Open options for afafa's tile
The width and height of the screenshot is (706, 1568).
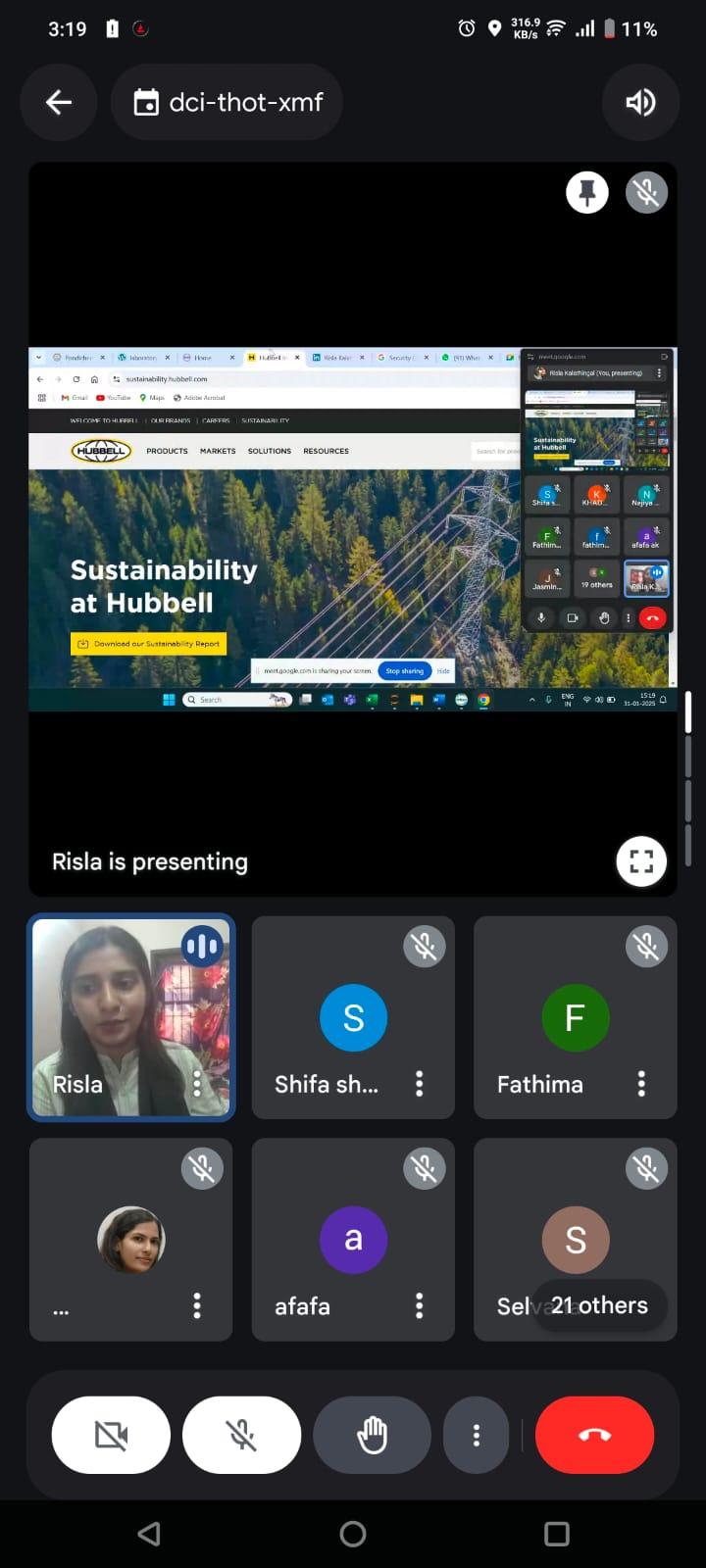[420, 1305]
